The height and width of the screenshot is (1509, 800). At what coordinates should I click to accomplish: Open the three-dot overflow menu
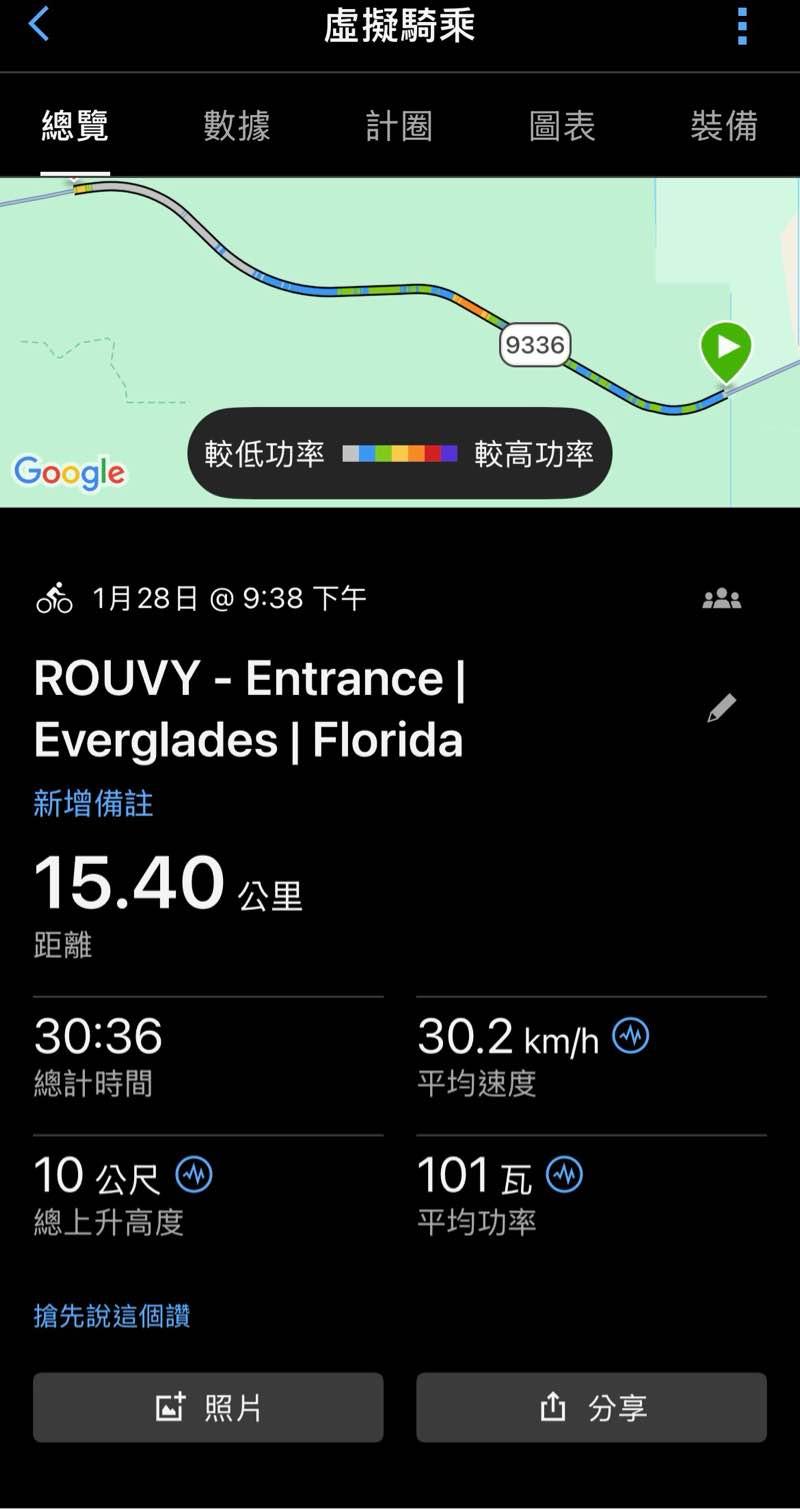742,26
